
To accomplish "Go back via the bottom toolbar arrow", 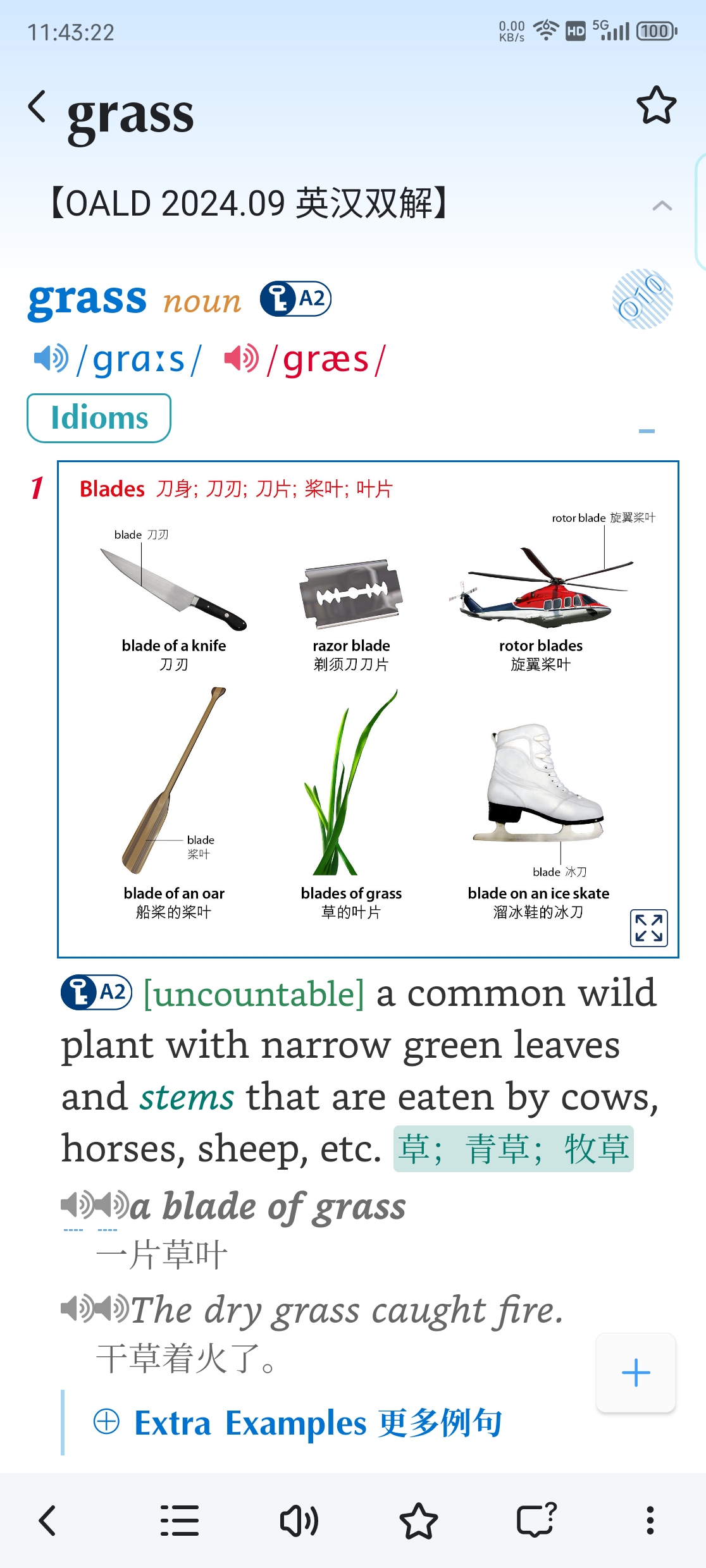I will tap(47, 1521).
